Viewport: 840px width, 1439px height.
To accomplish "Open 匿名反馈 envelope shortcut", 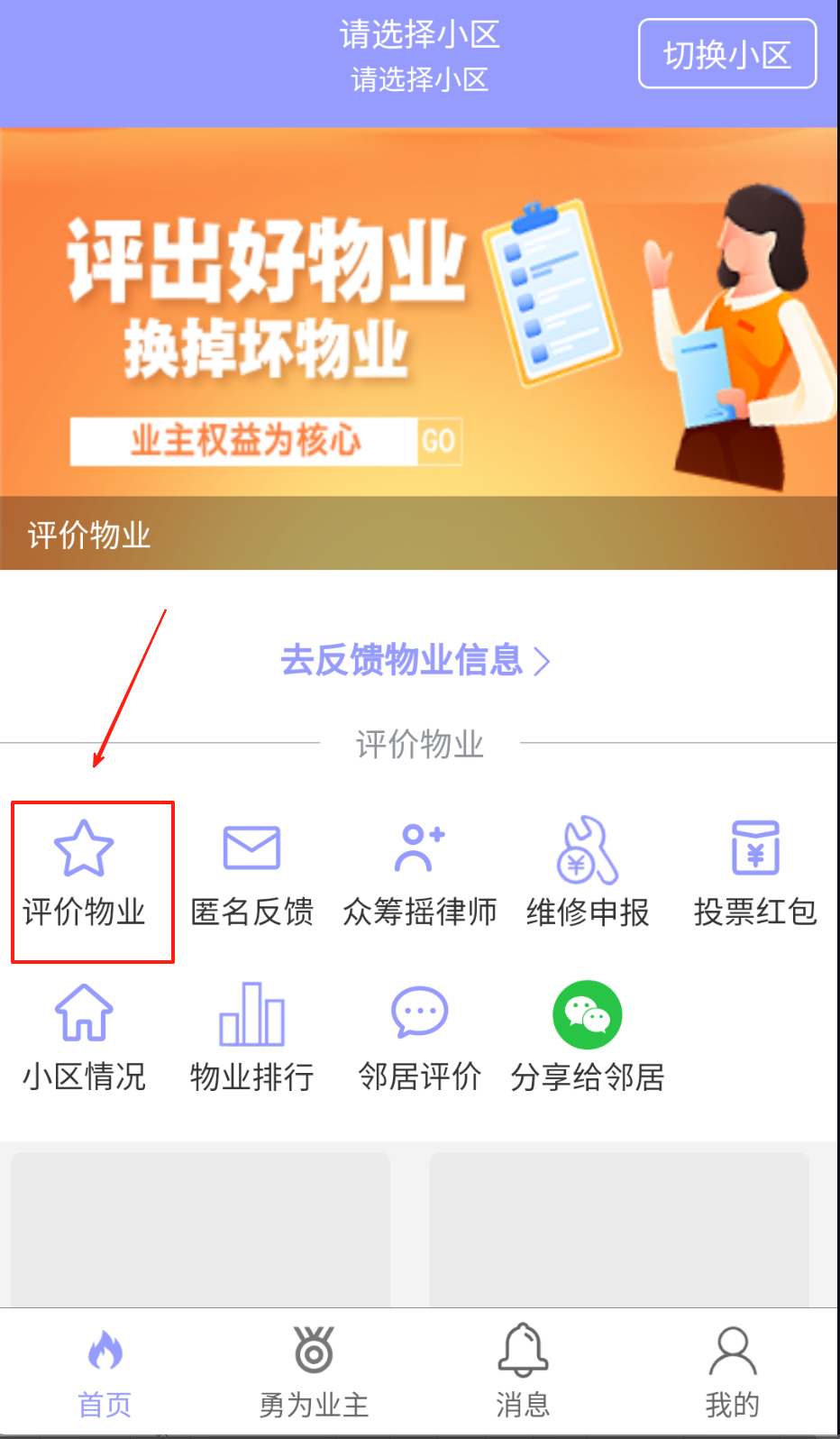I will [251, 873].
